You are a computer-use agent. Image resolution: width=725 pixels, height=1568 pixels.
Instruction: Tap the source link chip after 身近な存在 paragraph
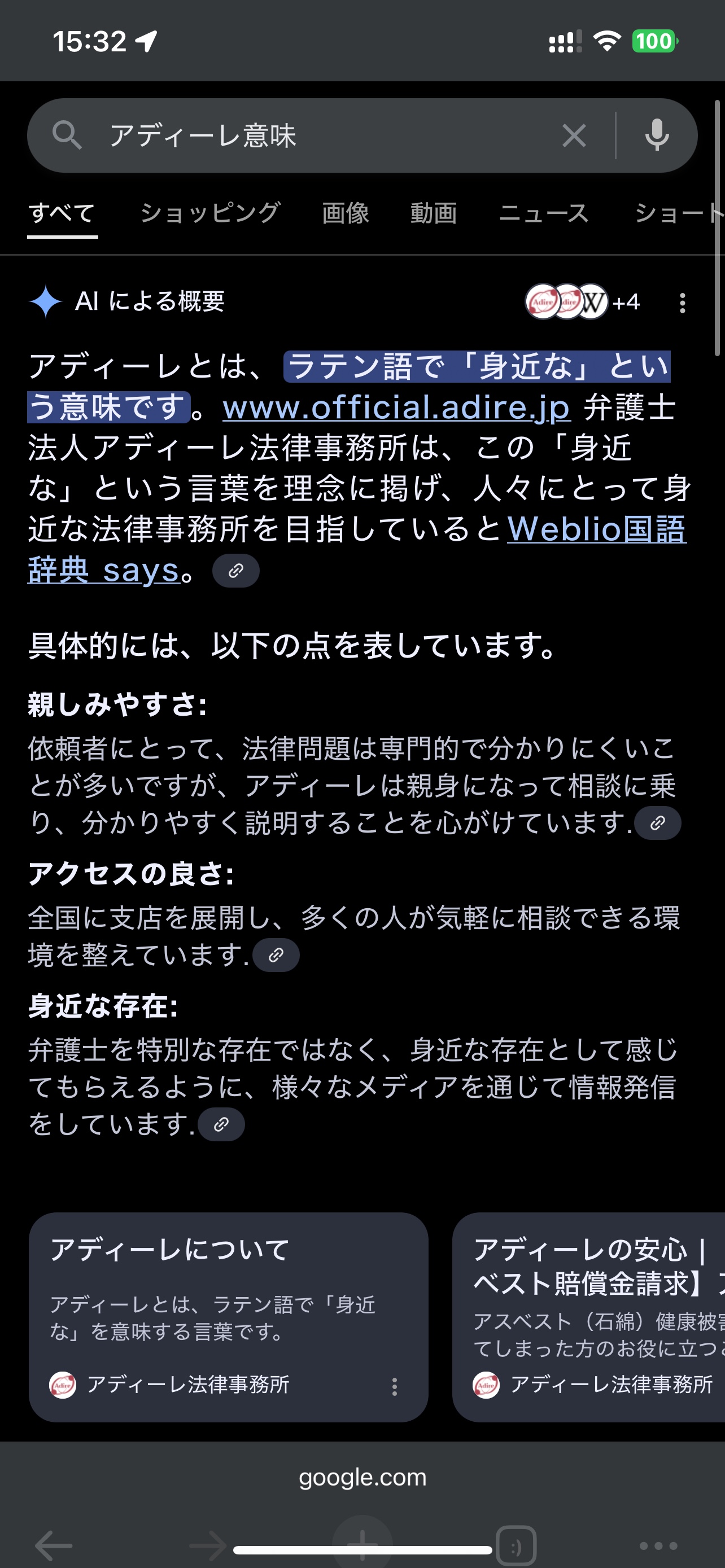click(x=221, y=1124)
